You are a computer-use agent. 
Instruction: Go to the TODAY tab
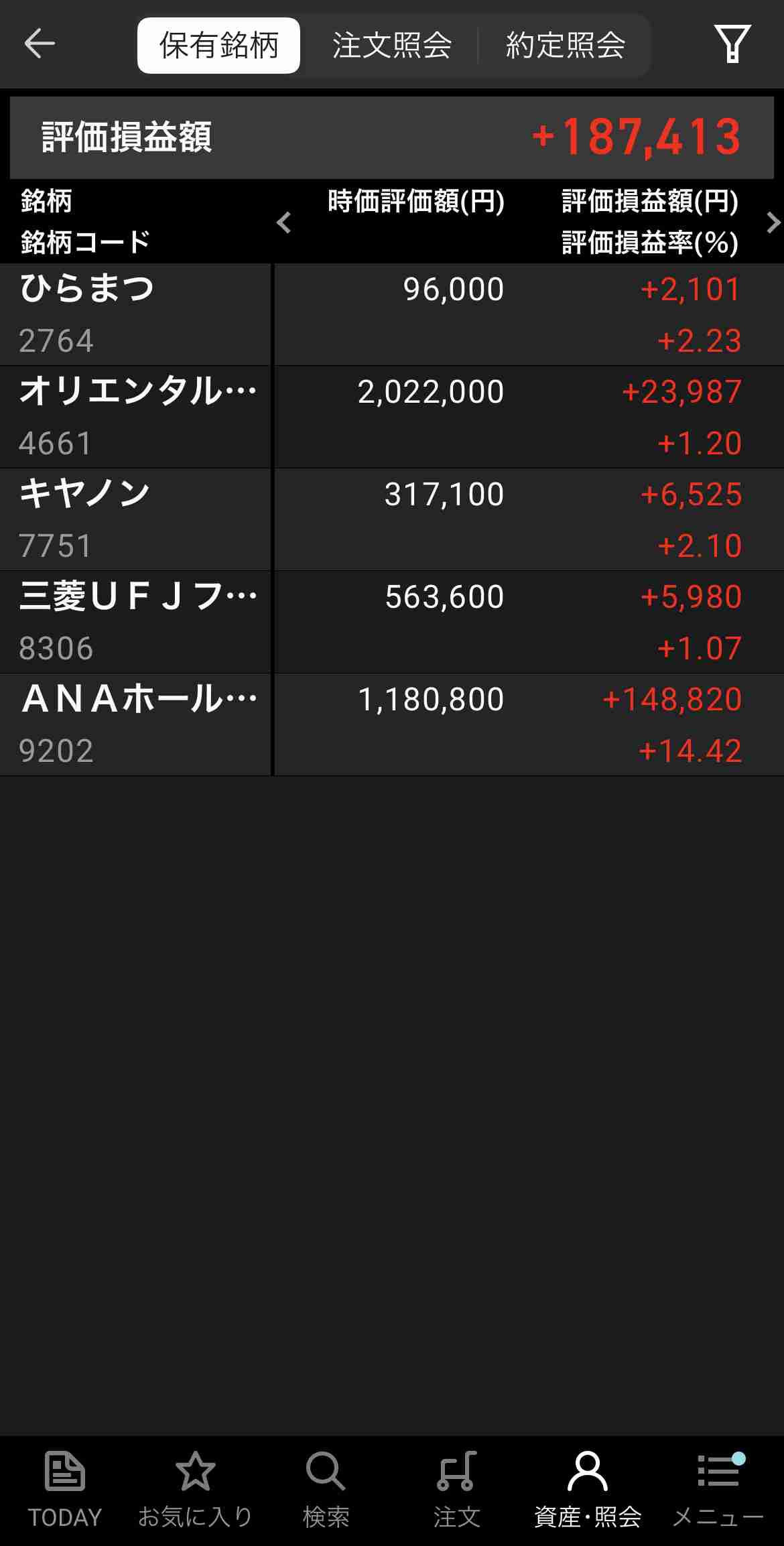65,1489
